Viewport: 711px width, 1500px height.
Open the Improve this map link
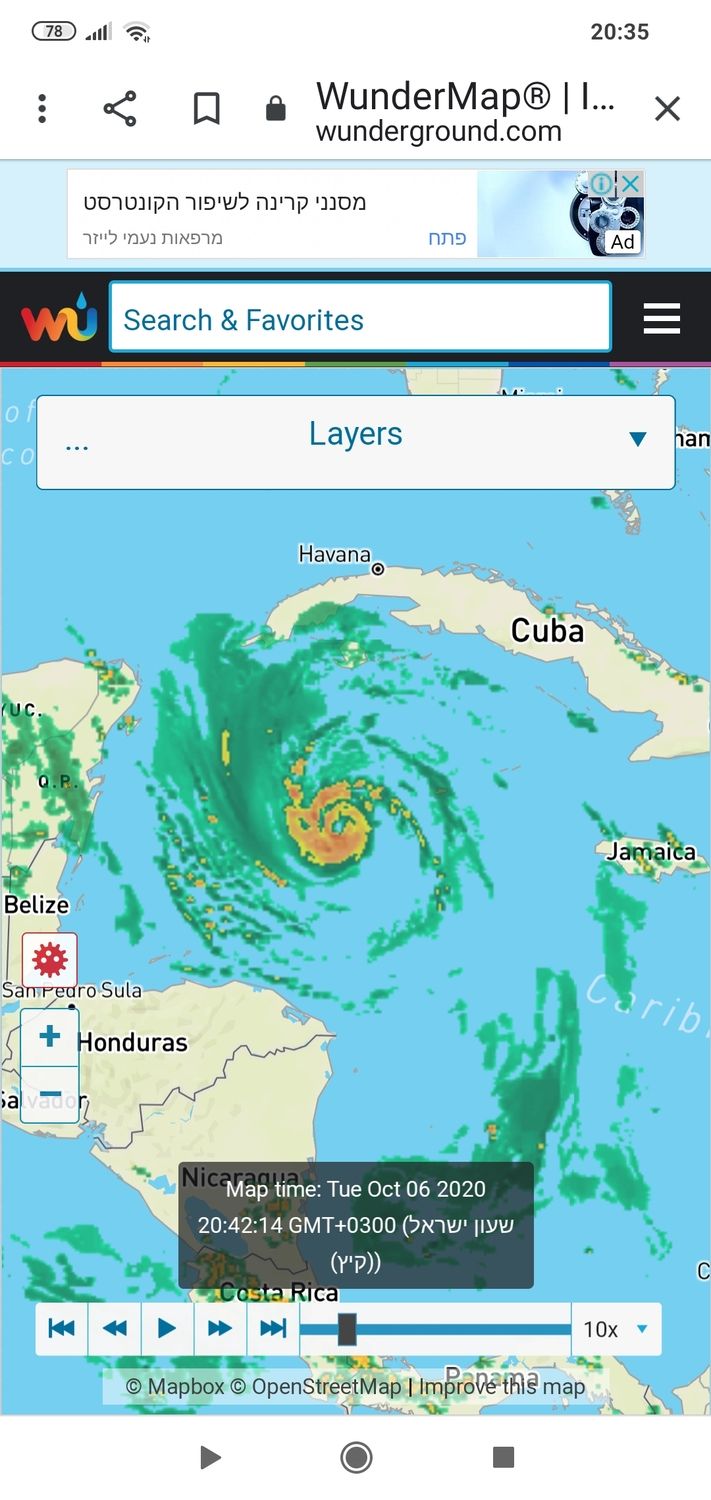[502, 1386]
